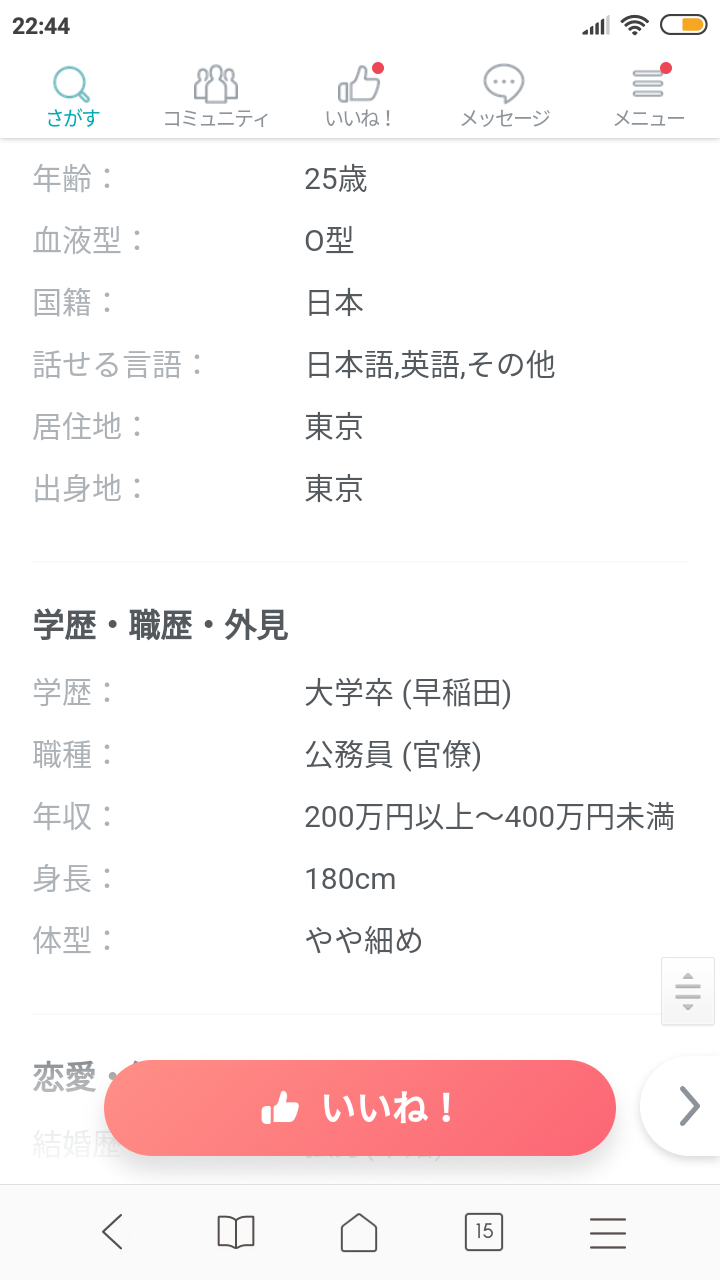Tap the floating scroll handle button

pyautogui.click(x=688, y=991)
